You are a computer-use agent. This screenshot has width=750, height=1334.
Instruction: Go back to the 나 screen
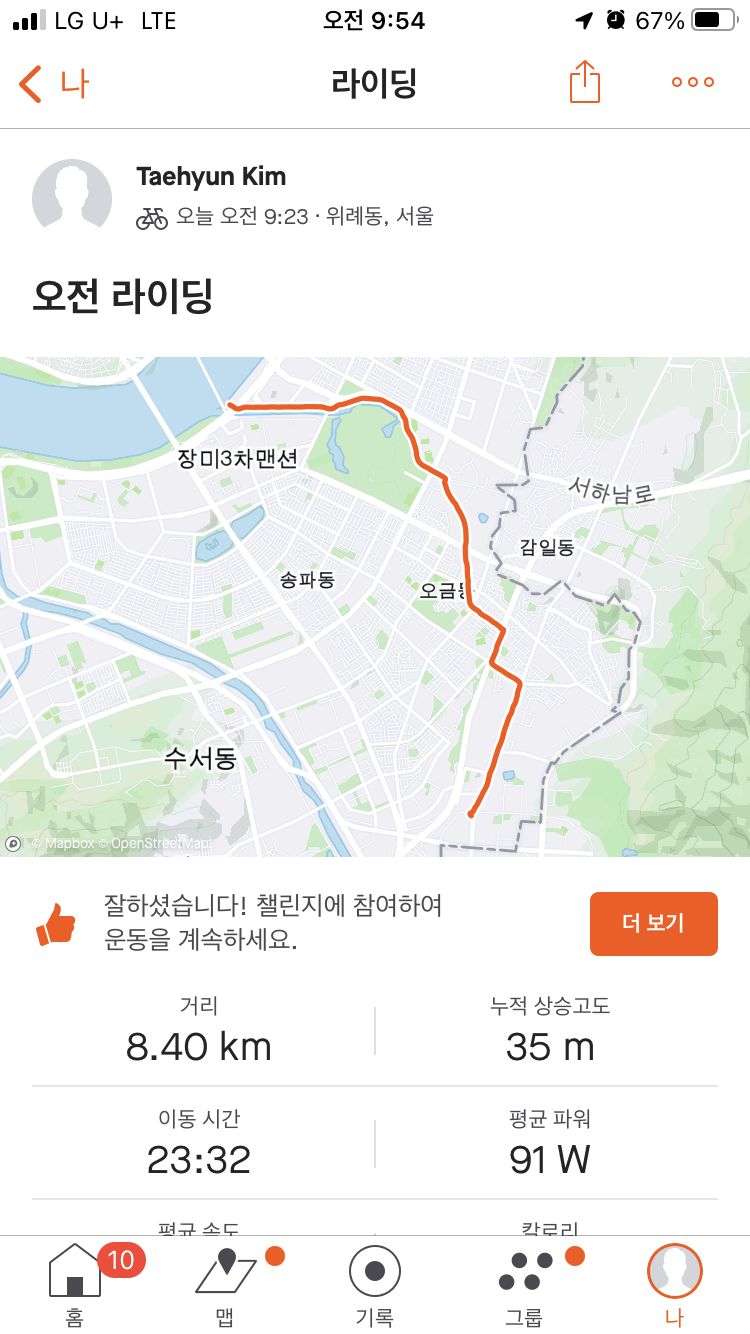54,84
